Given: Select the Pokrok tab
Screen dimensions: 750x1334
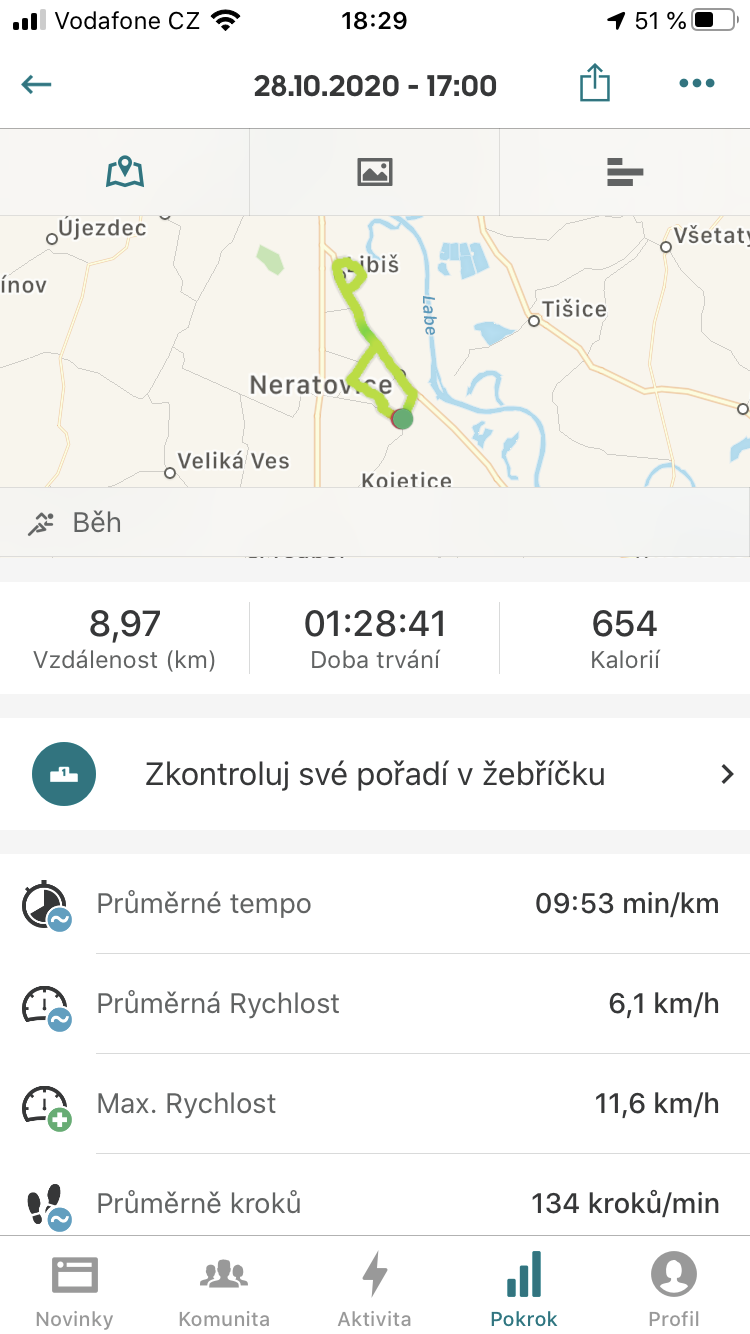Looking at the screenshot, I should point(524,1289).
